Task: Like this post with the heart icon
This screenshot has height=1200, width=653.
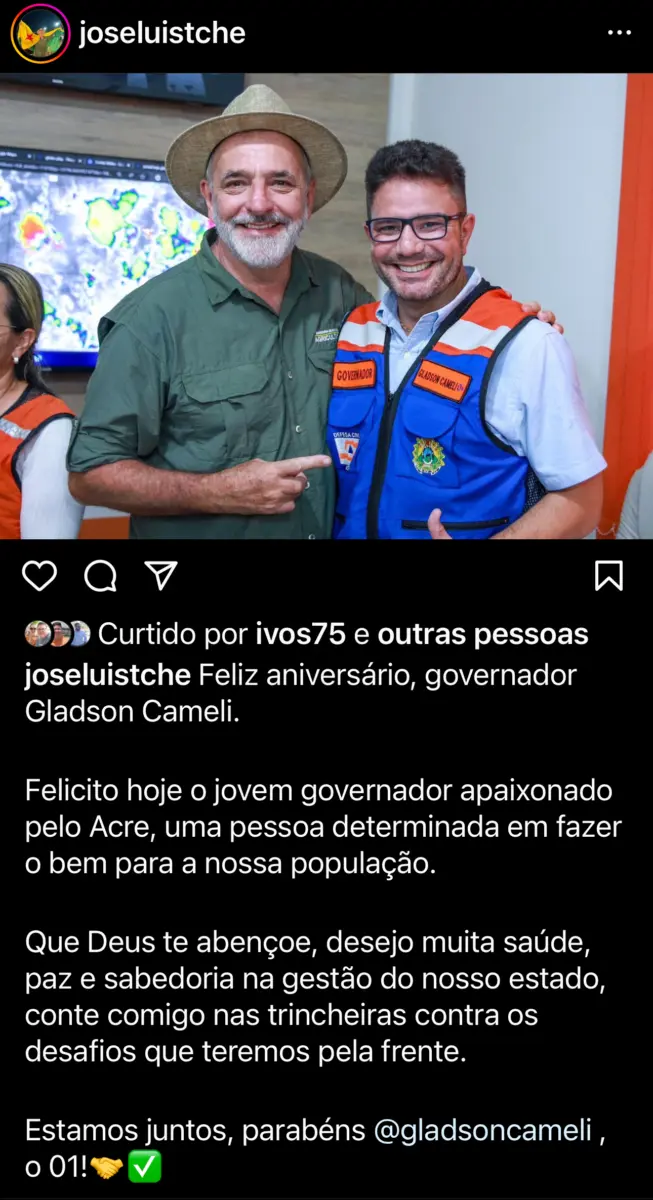Action: [x=40, y=575]
